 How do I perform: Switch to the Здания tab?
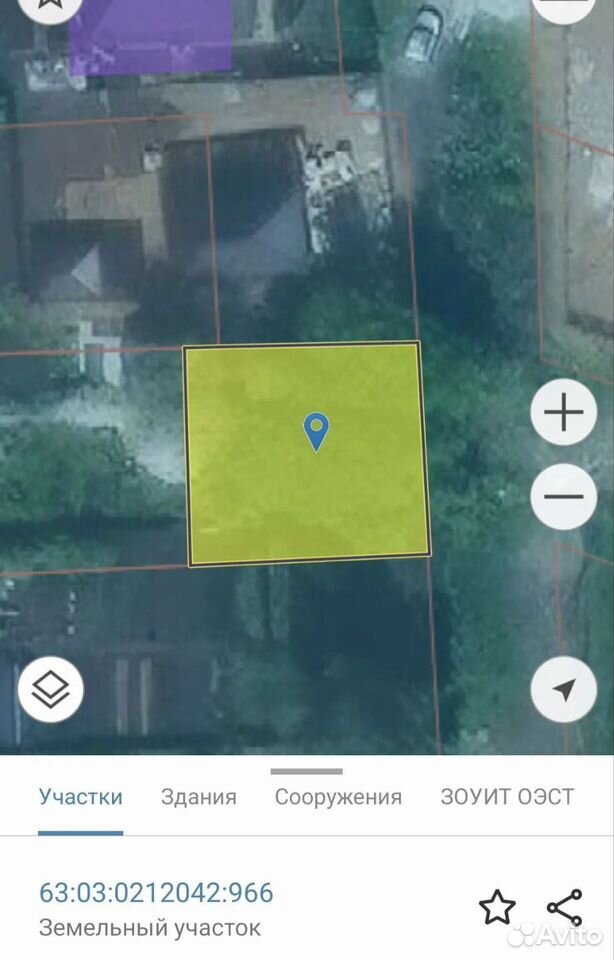point(198,797)
